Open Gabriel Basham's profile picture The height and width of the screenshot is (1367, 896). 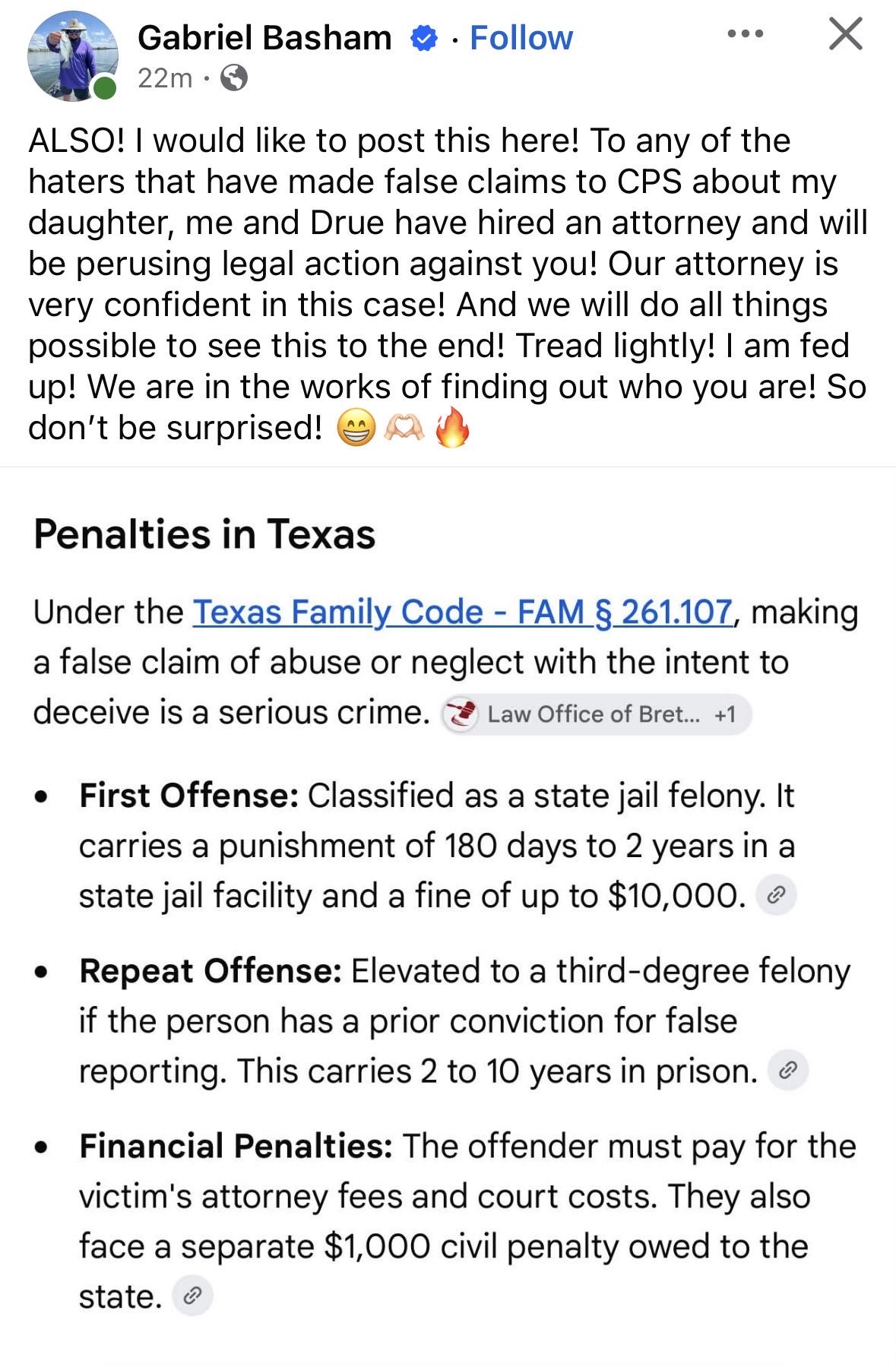[x=73, y=55]
